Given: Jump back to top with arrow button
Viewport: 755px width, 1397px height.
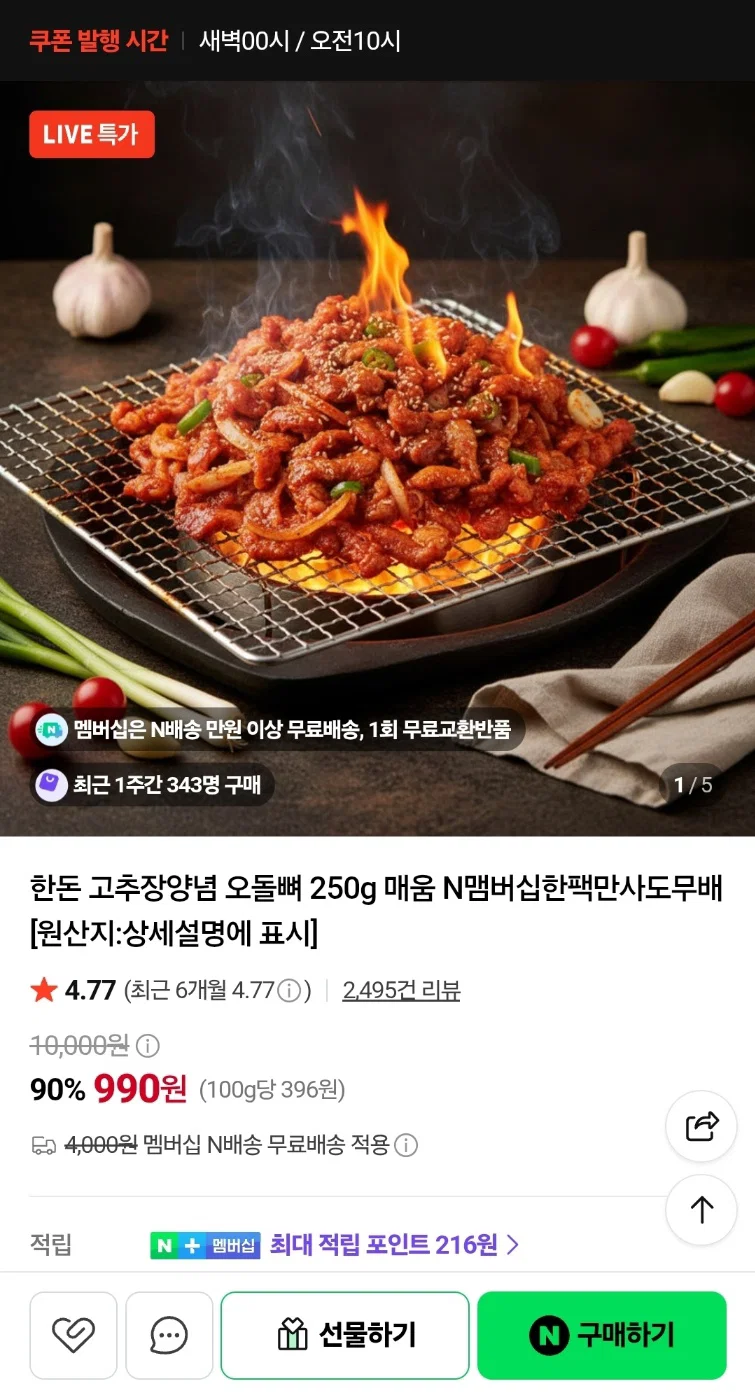Looking at the screenshot, I should pos(702,1210).
